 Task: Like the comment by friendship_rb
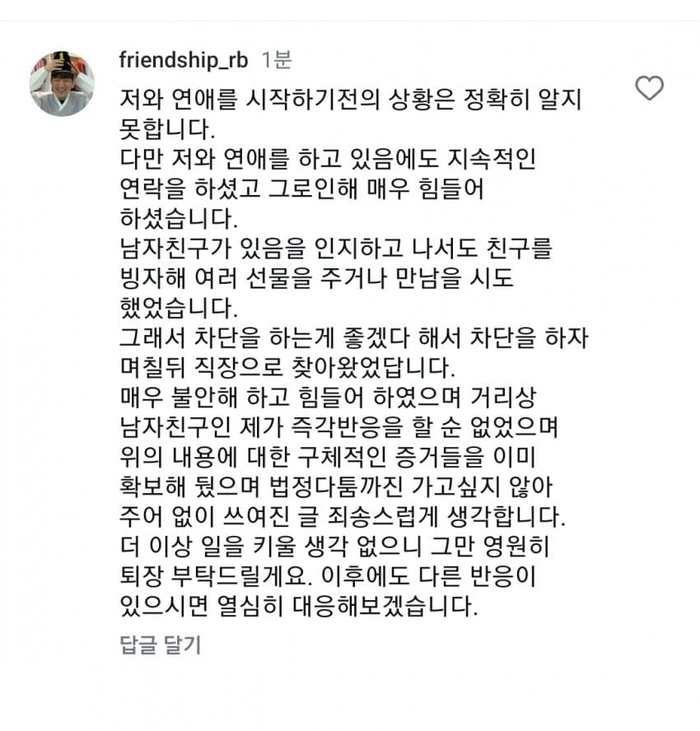649,88
